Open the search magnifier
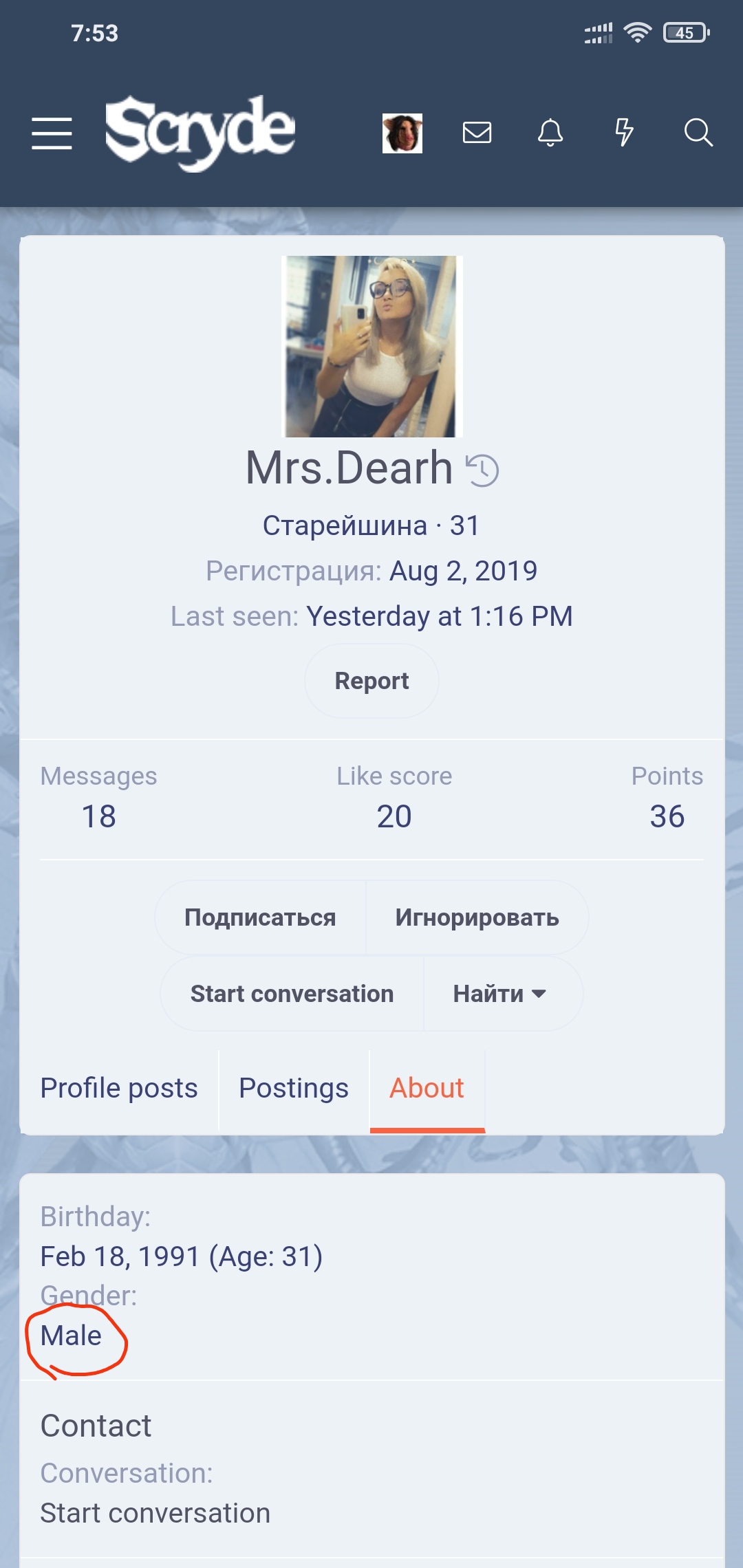 (698, 132)
